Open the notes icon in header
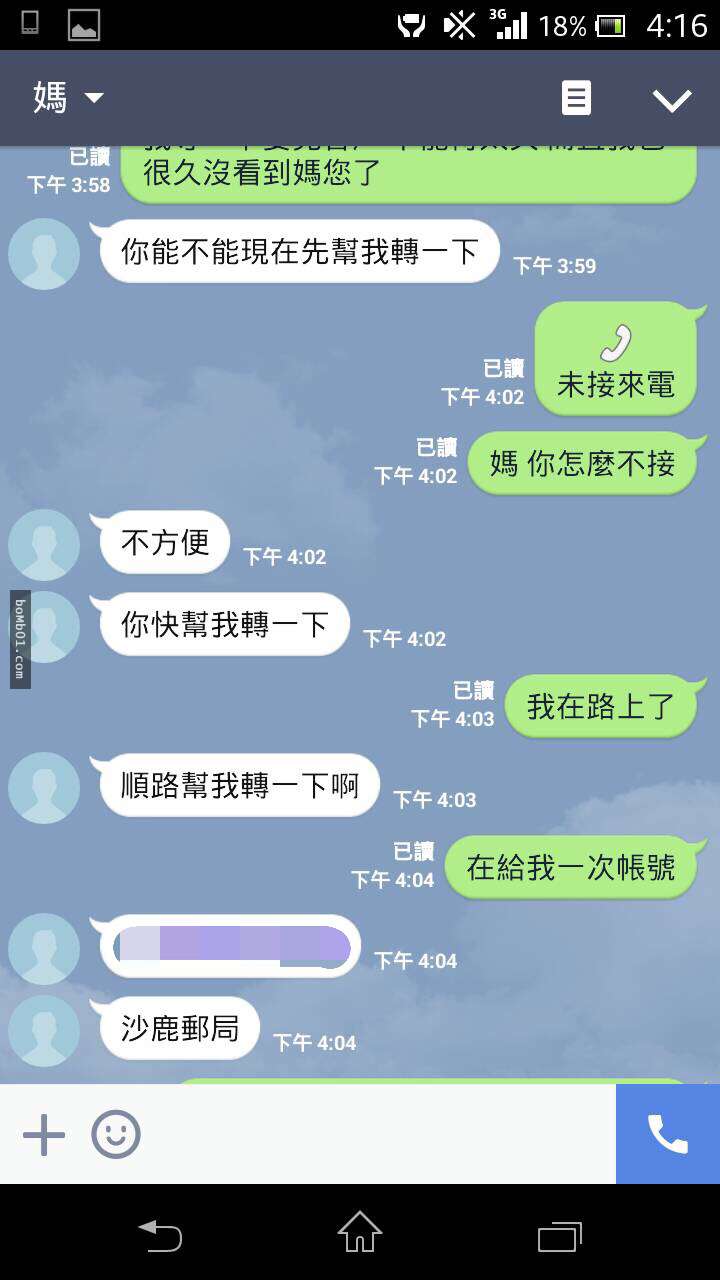 (x=576, y=98)
